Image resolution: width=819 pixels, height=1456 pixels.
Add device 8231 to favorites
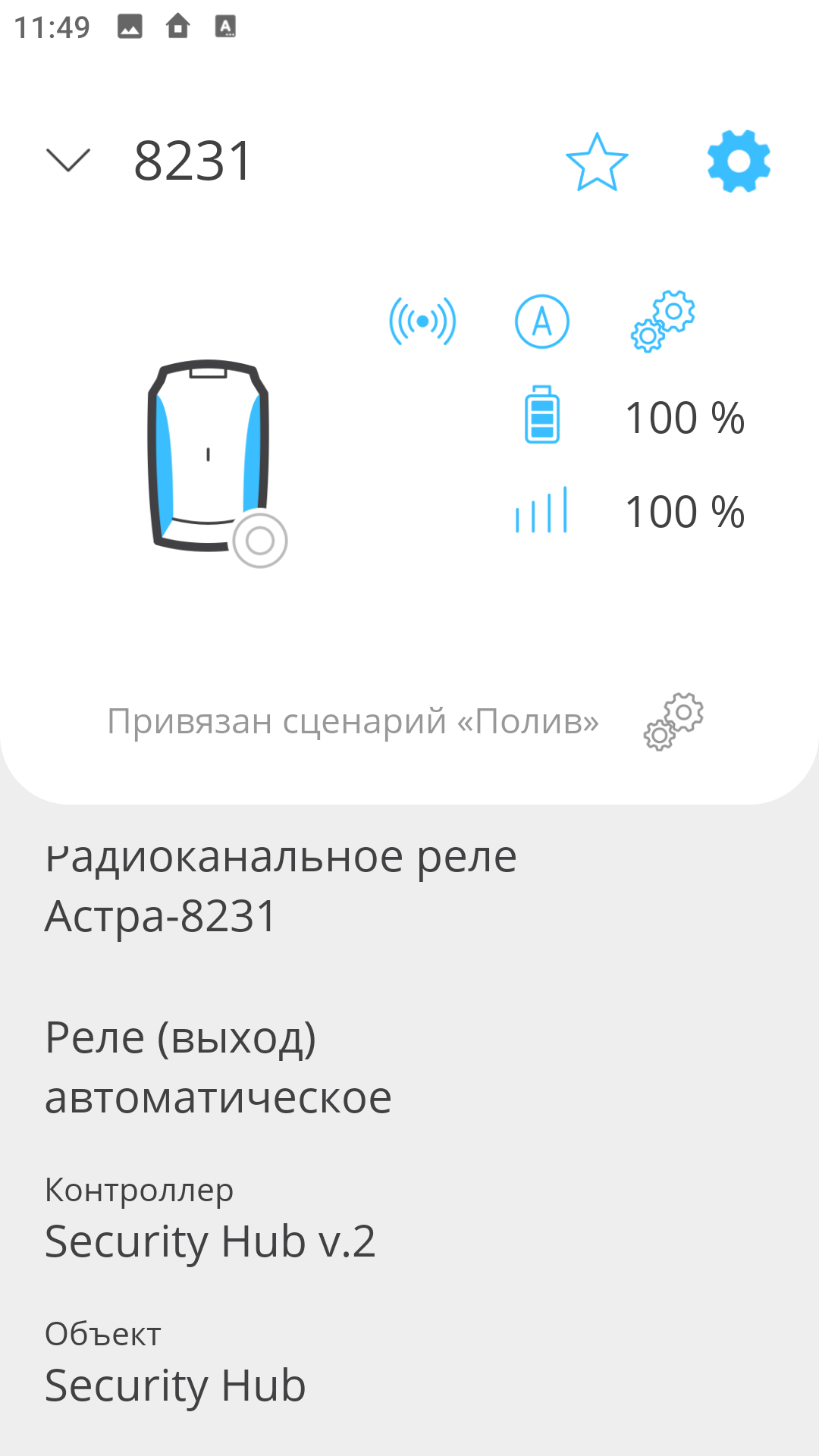(x=597, y=162)
